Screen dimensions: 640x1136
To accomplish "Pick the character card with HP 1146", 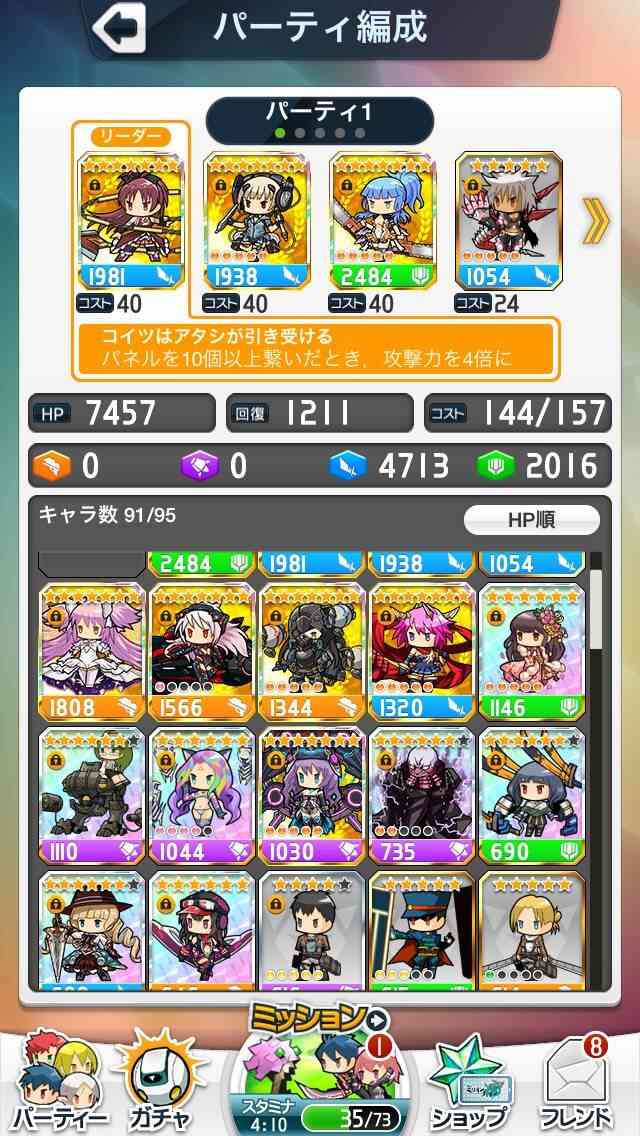I will pyautogui.click(x=532, y=652).
